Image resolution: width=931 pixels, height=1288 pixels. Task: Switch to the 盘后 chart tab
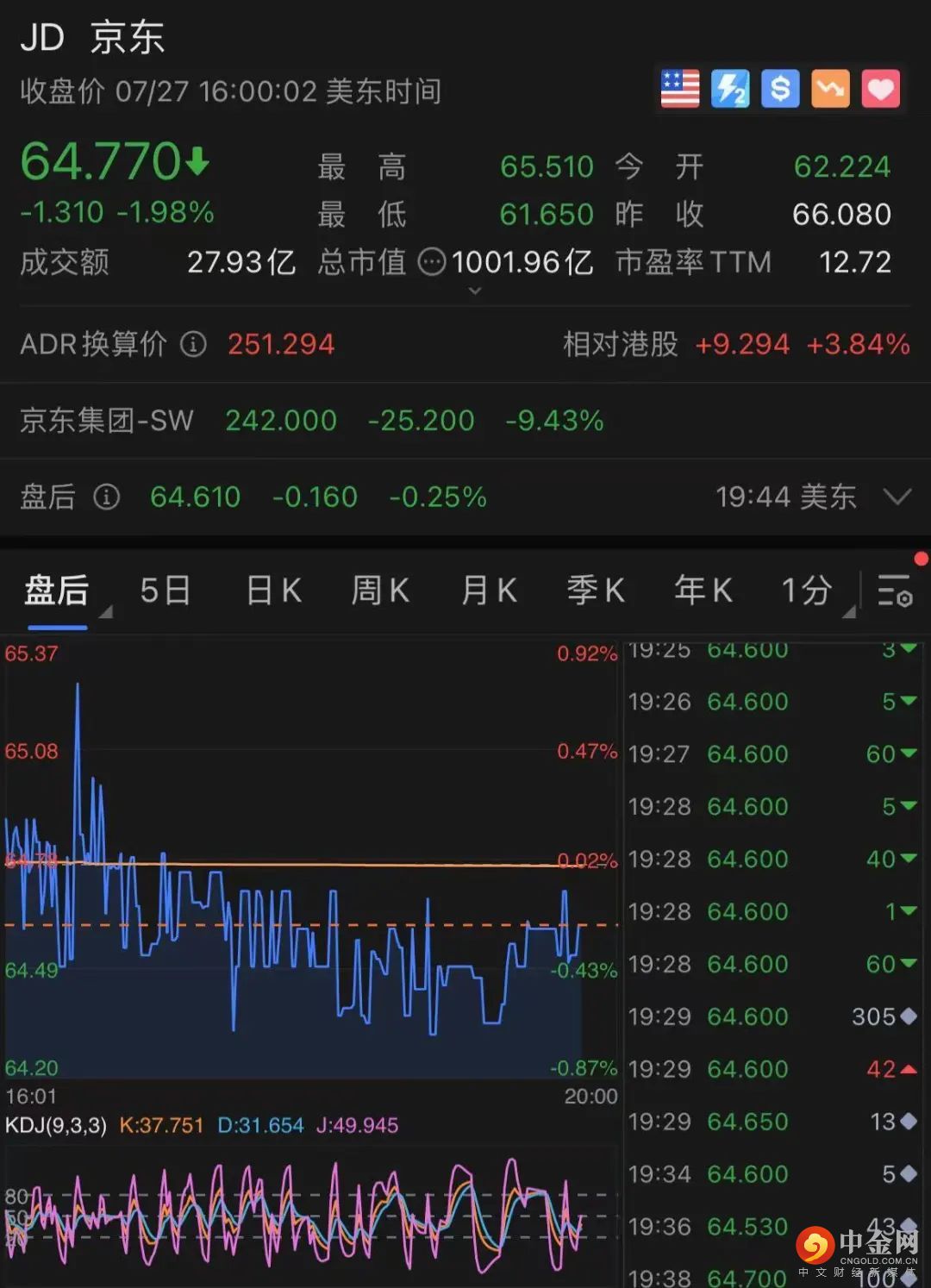(x=57, y=591)
